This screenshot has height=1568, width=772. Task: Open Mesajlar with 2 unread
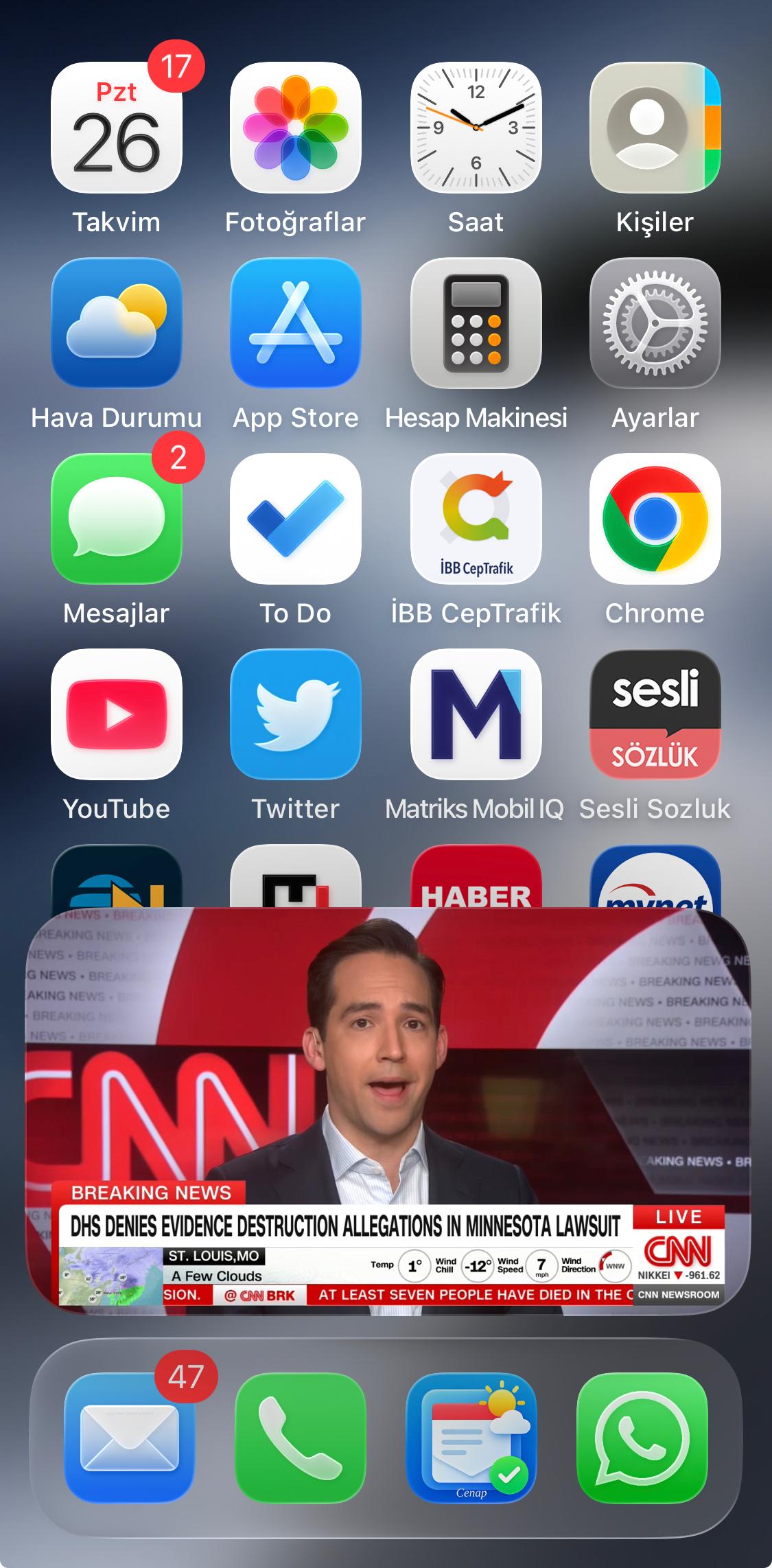(117, 519)
